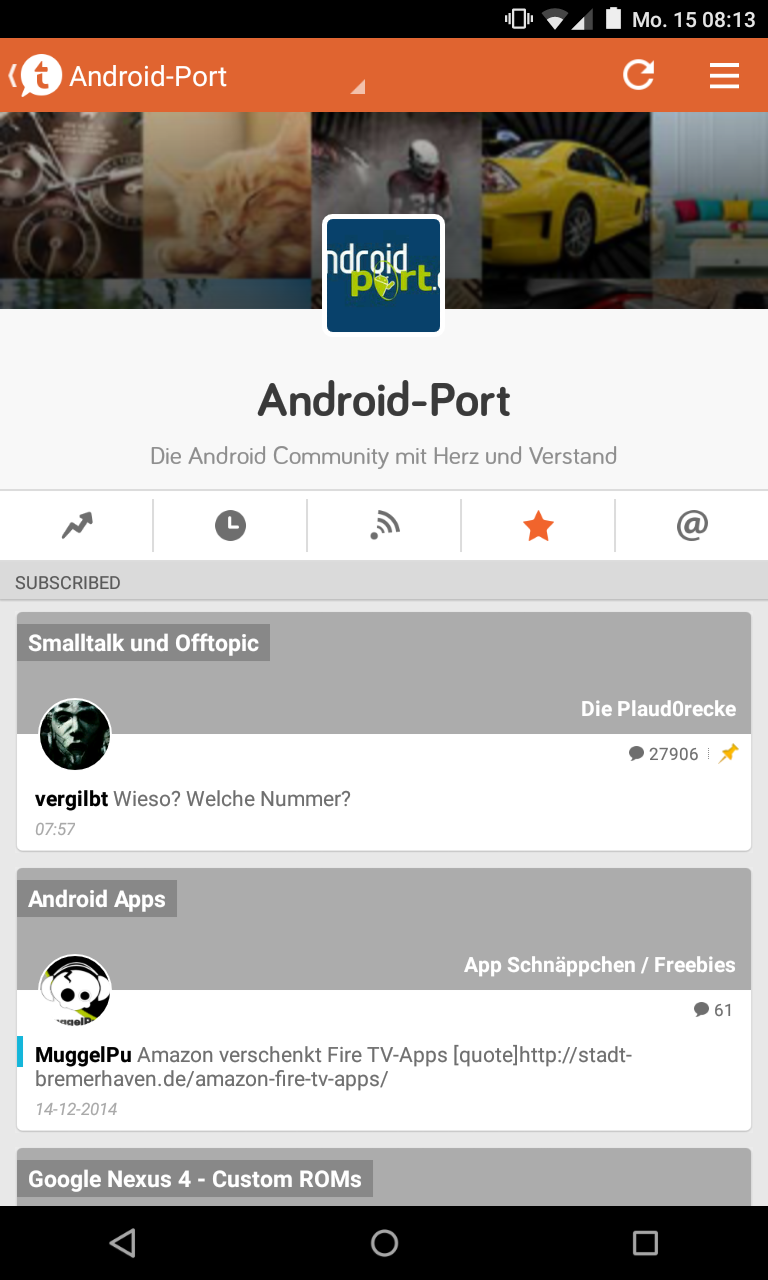768x1280 pixels.
Task: Expand the Android-Port title dropdown
Action: (x=357, y=87)
